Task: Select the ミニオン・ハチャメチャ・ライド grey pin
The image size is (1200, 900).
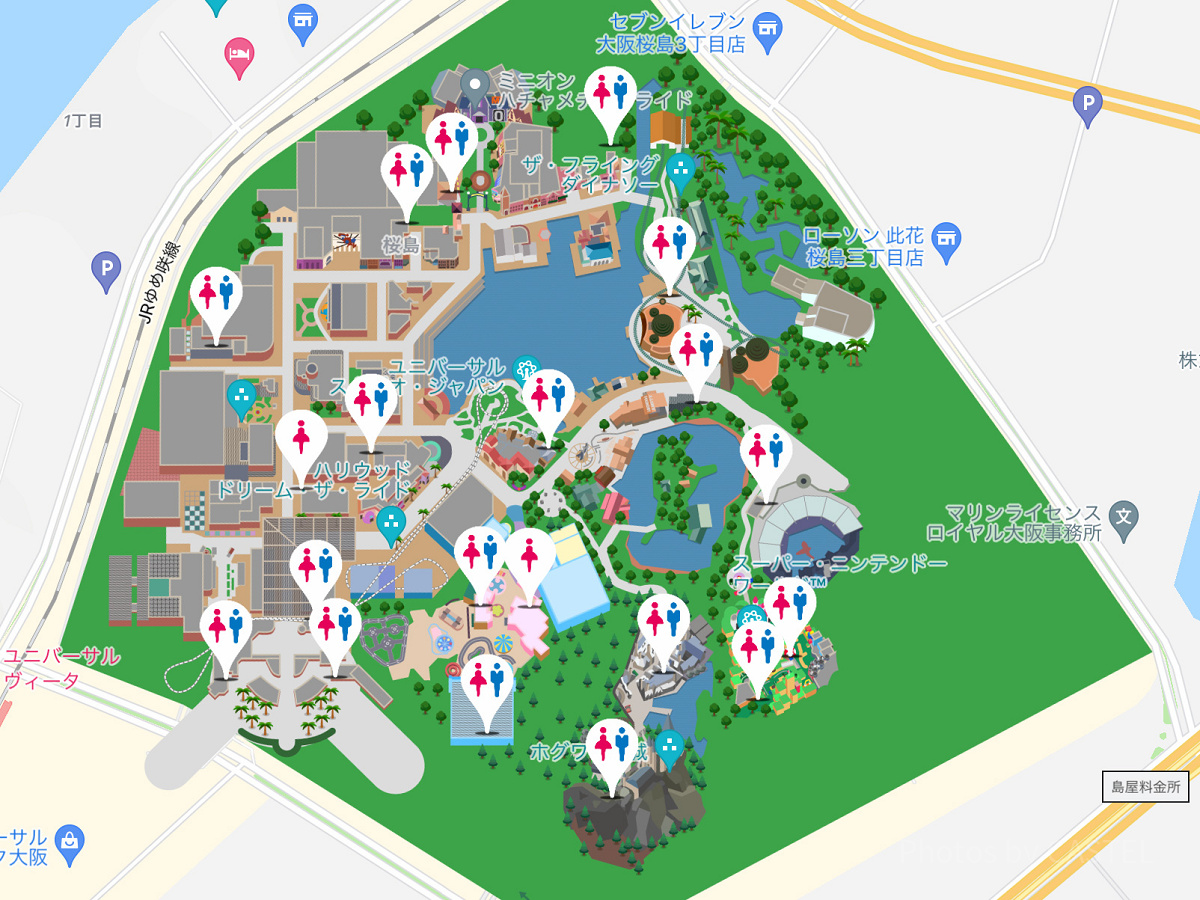Action: (x=476, y=84)
